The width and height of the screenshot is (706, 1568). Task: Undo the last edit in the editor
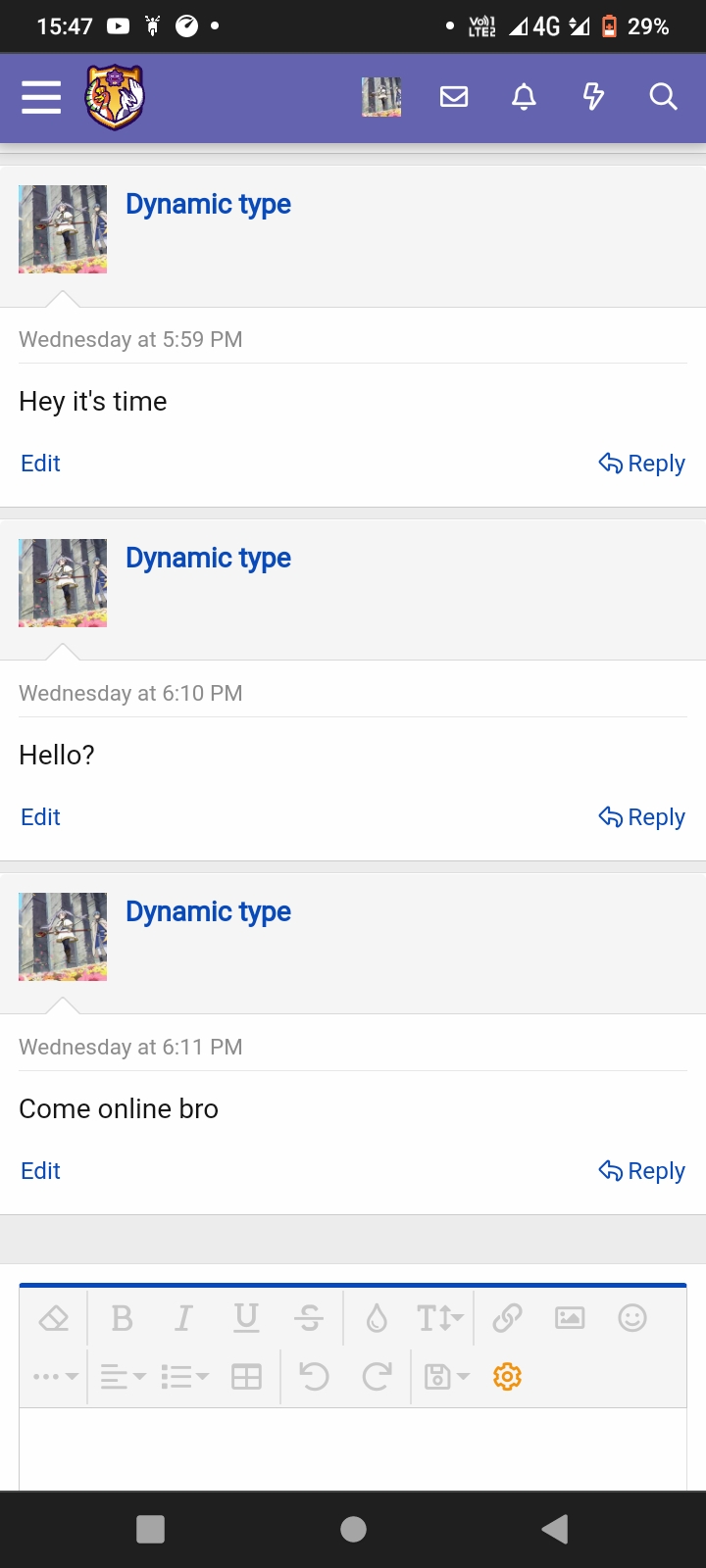tap(314, 1377)
